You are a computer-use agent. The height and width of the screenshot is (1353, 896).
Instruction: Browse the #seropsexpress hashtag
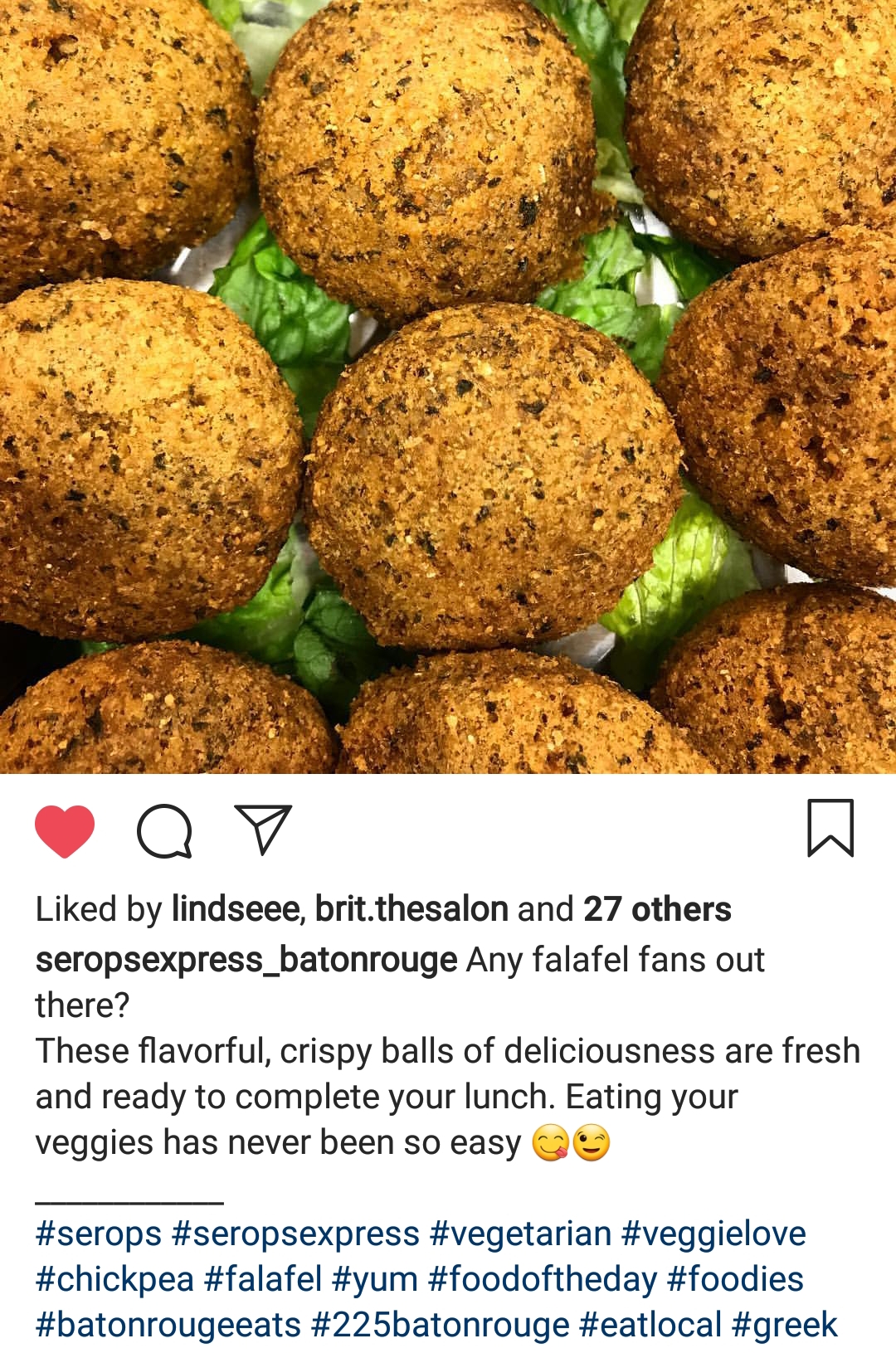tap(295, 1234)
